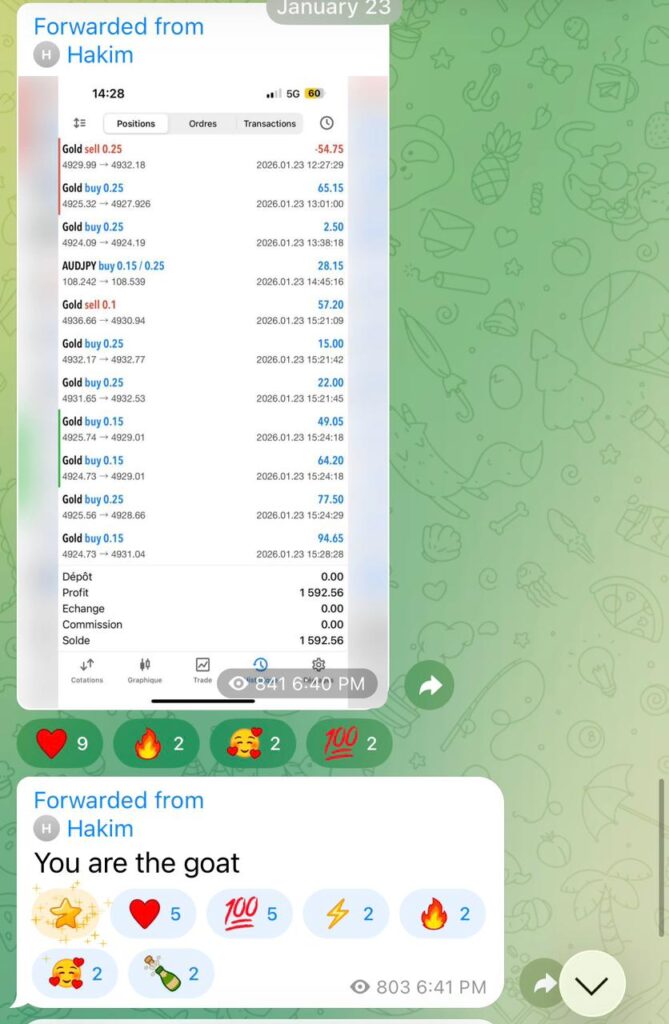Tap smiling hearts reaction on goat message
The width and height of the screenshot is (669, 1024).
click(75, 973)
